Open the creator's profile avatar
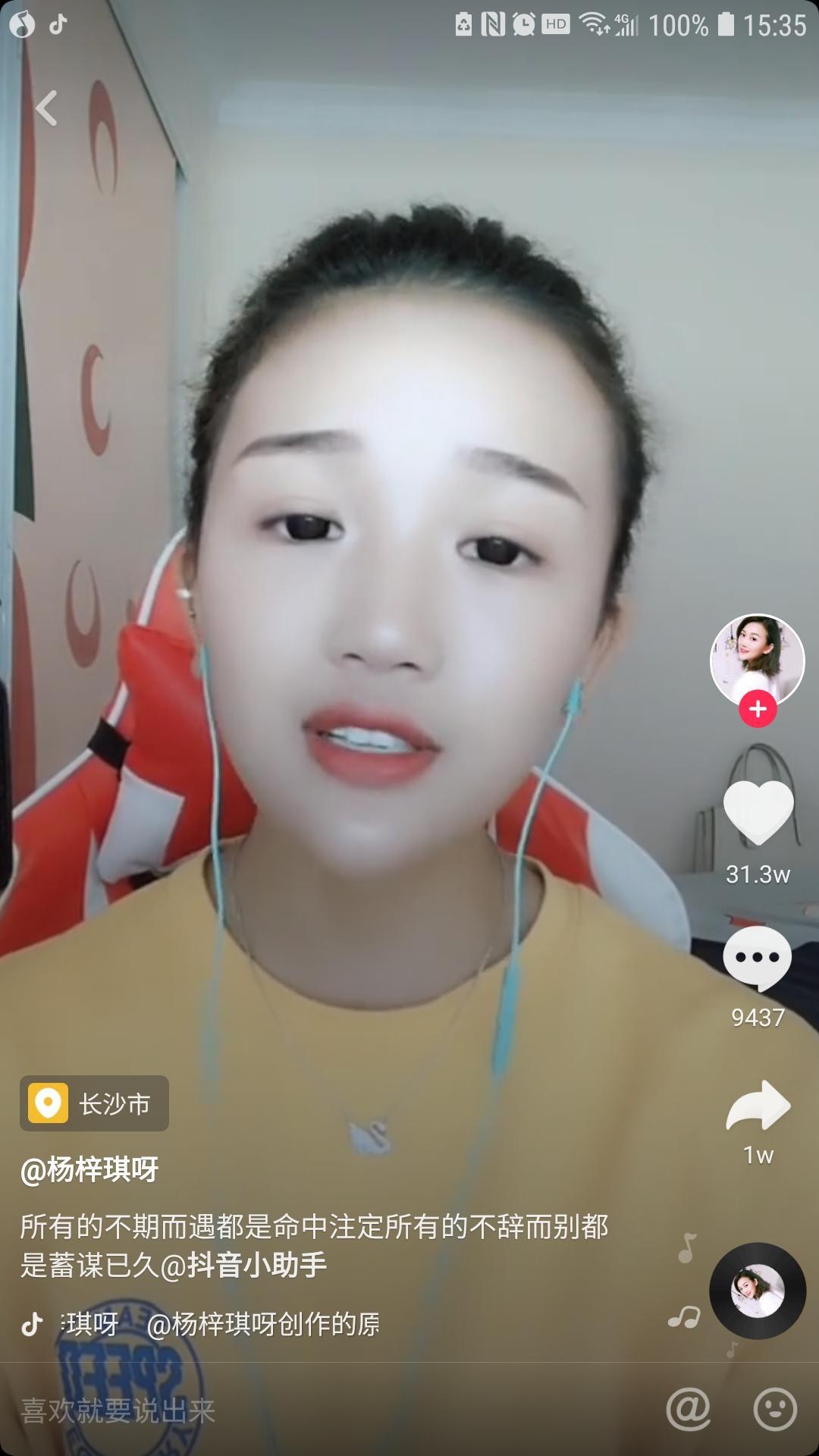 tap(757, 658)
